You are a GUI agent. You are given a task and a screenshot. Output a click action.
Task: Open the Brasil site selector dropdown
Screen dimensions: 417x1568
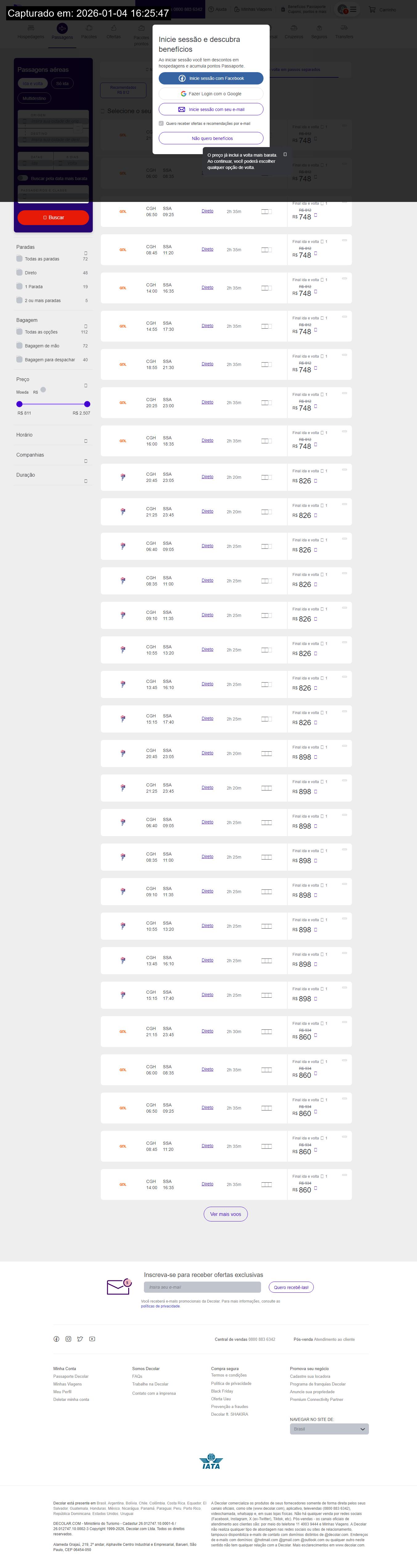pyautogui.click(x=329, y=1429)
